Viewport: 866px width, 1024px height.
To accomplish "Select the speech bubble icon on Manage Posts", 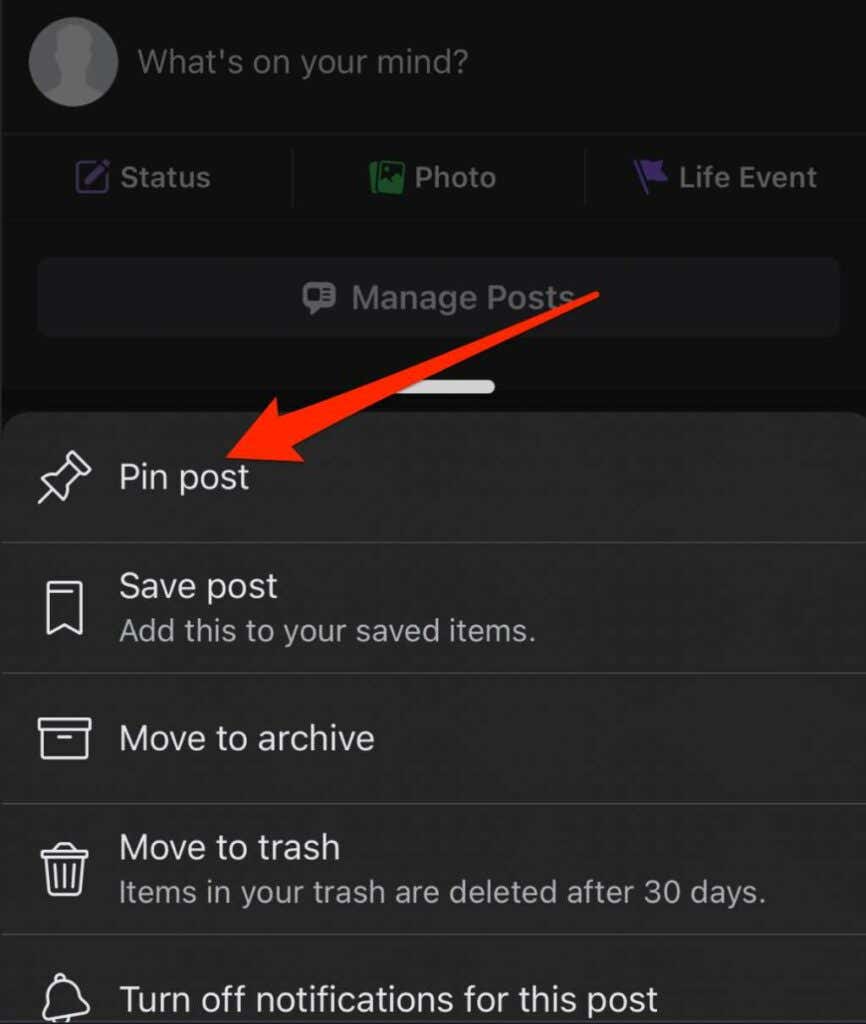I will pyautogui.click(x=318, y=297).
